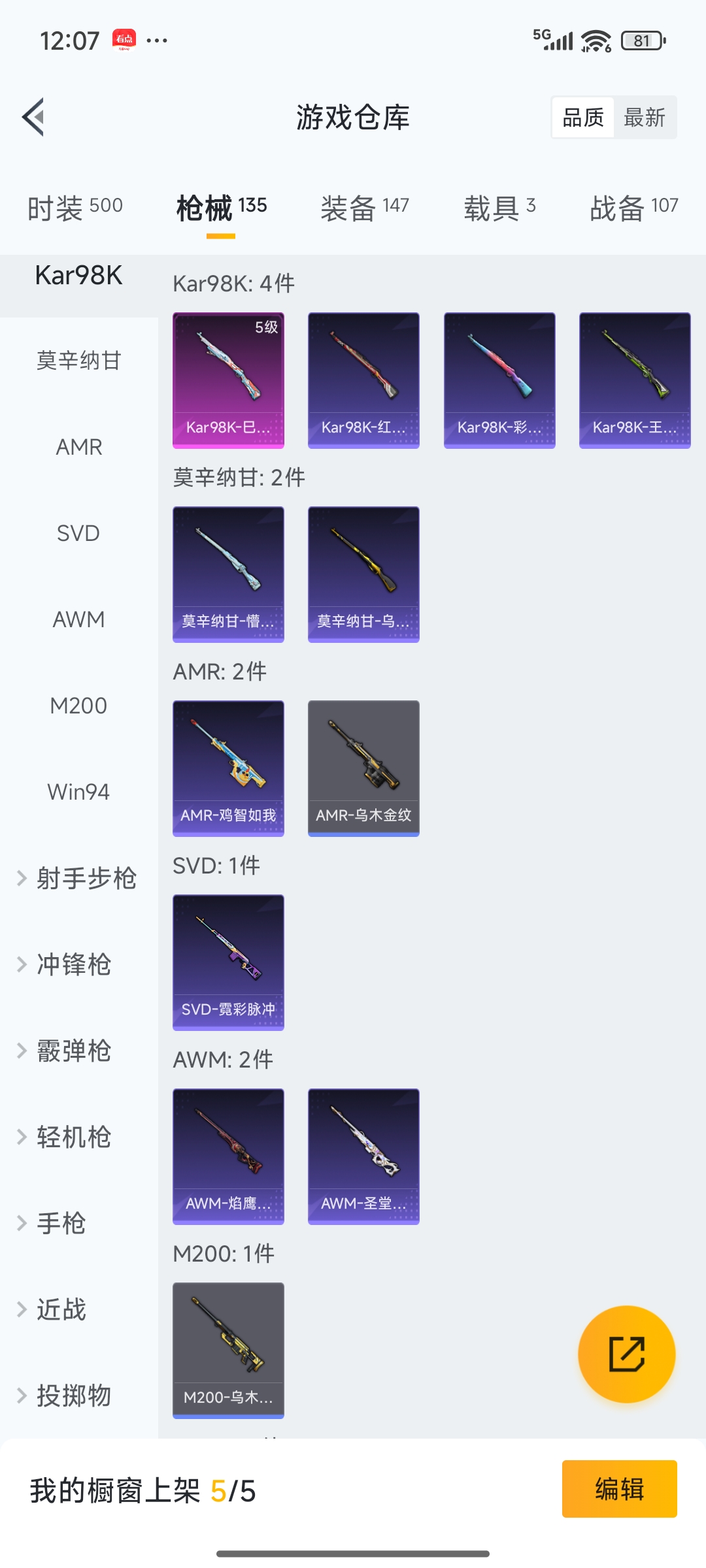Tap the orange share floating button
Viewport: 706px width, 1568px height.
(626, 1354)
